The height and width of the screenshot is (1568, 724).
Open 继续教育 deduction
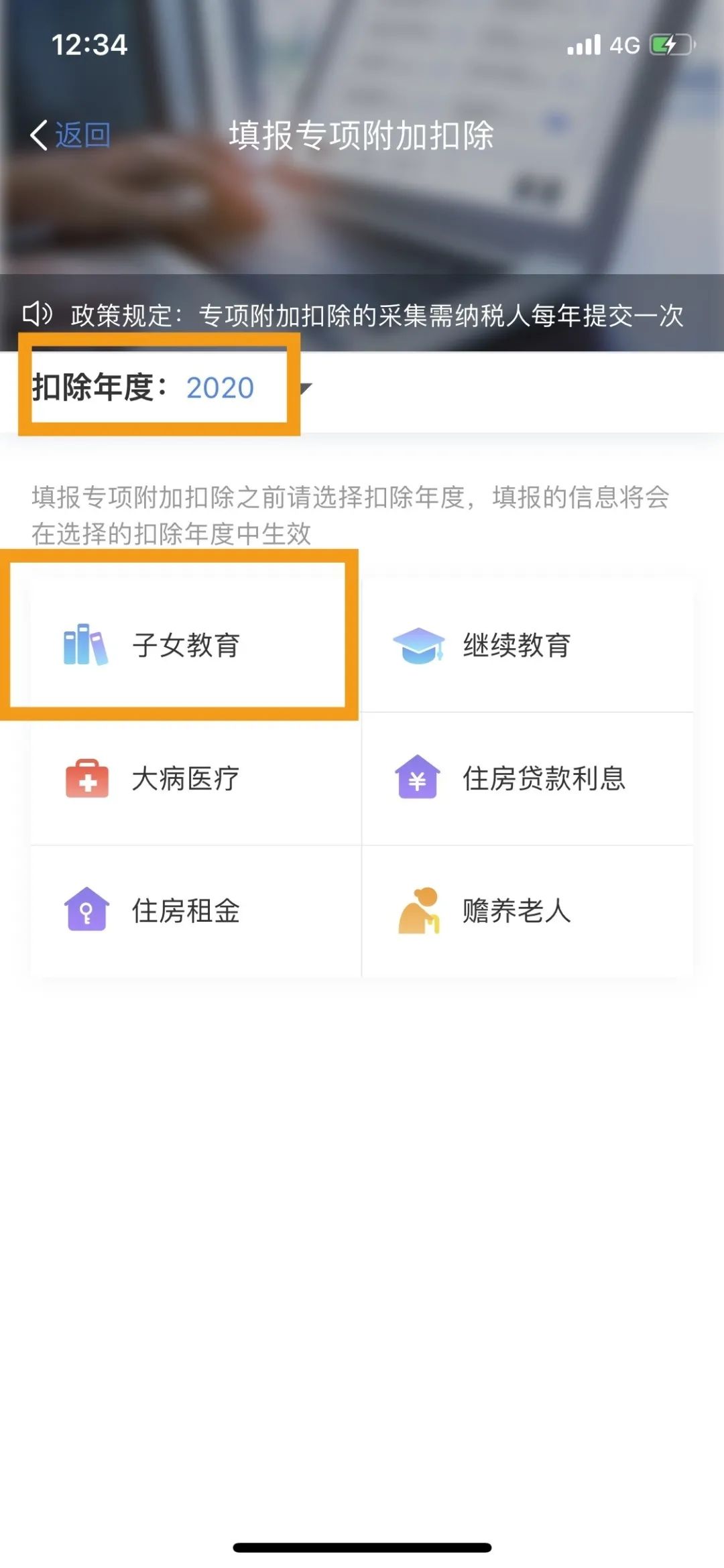click(528, 645)
